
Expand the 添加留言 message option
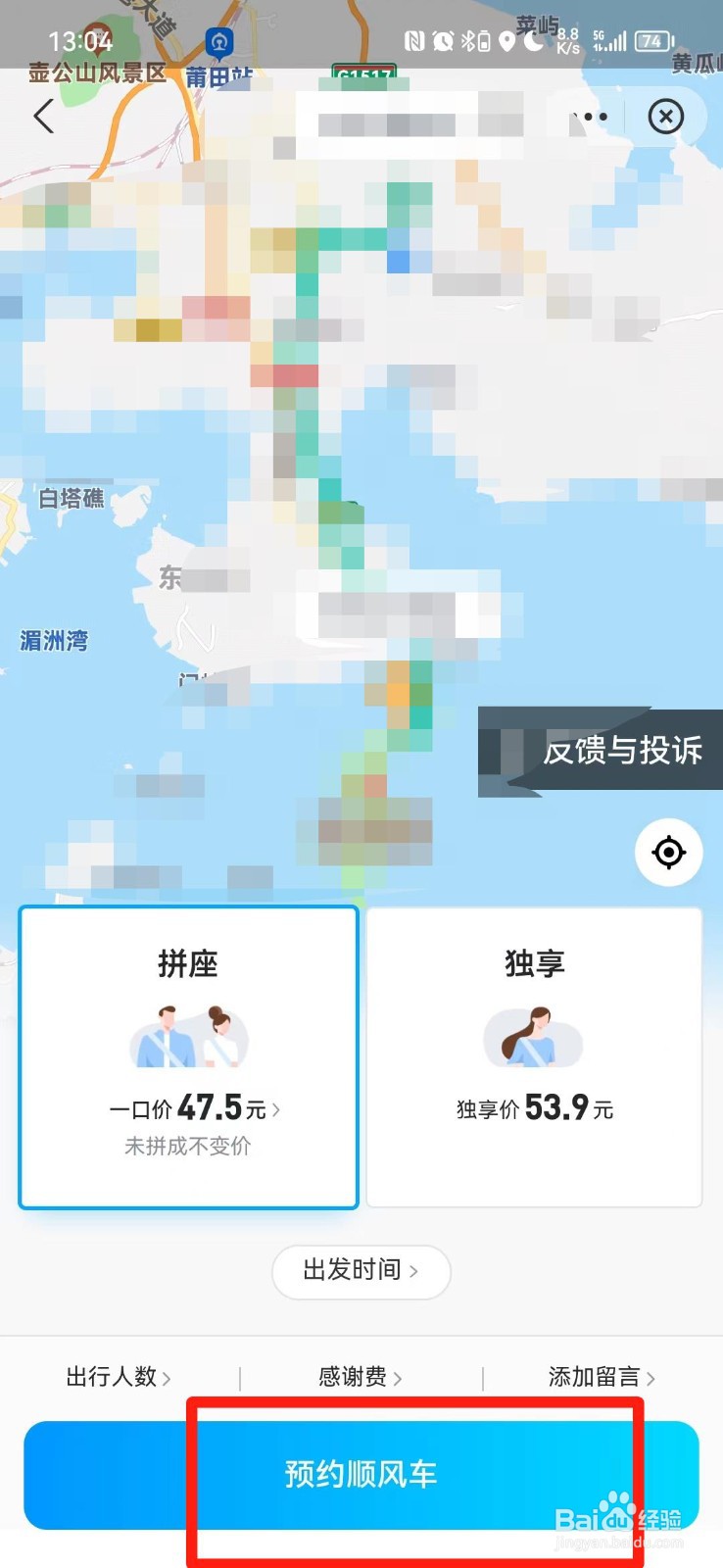coord(599,1376)
